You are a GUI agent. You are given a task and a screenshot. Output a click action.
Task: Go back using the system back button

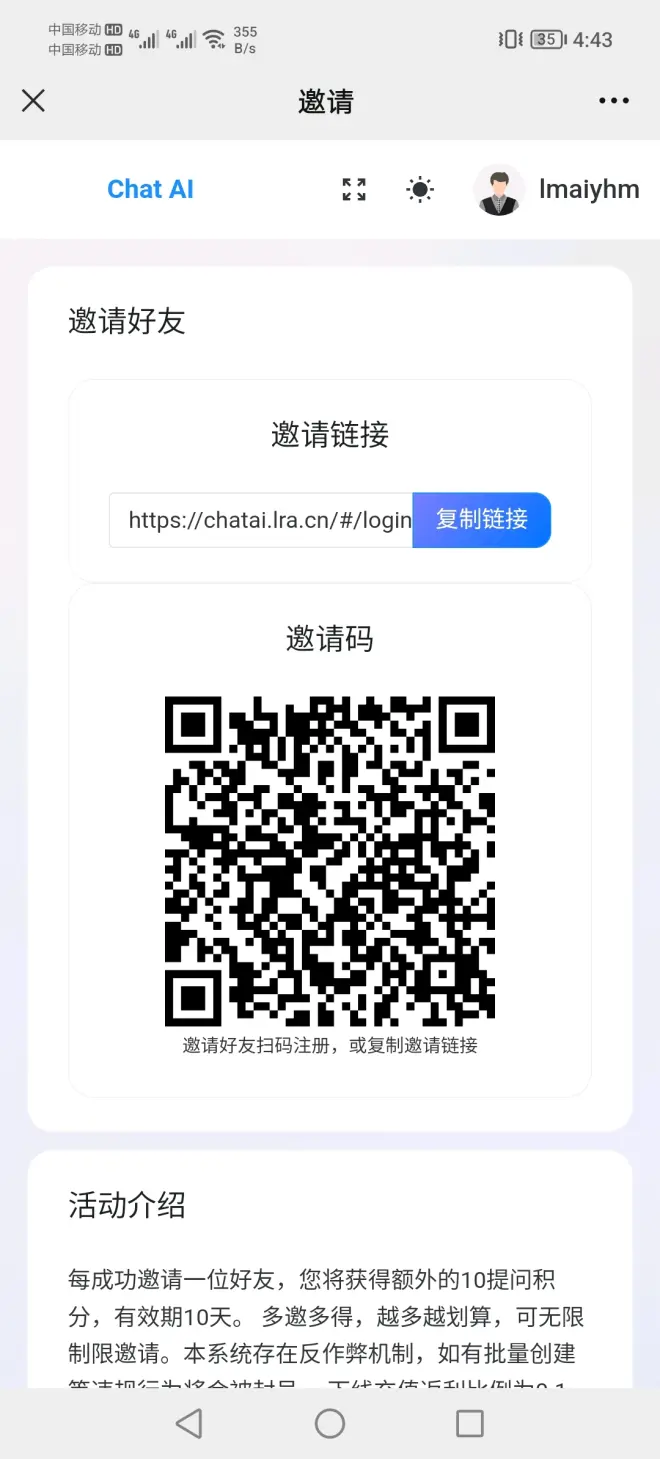[189, 1423]
